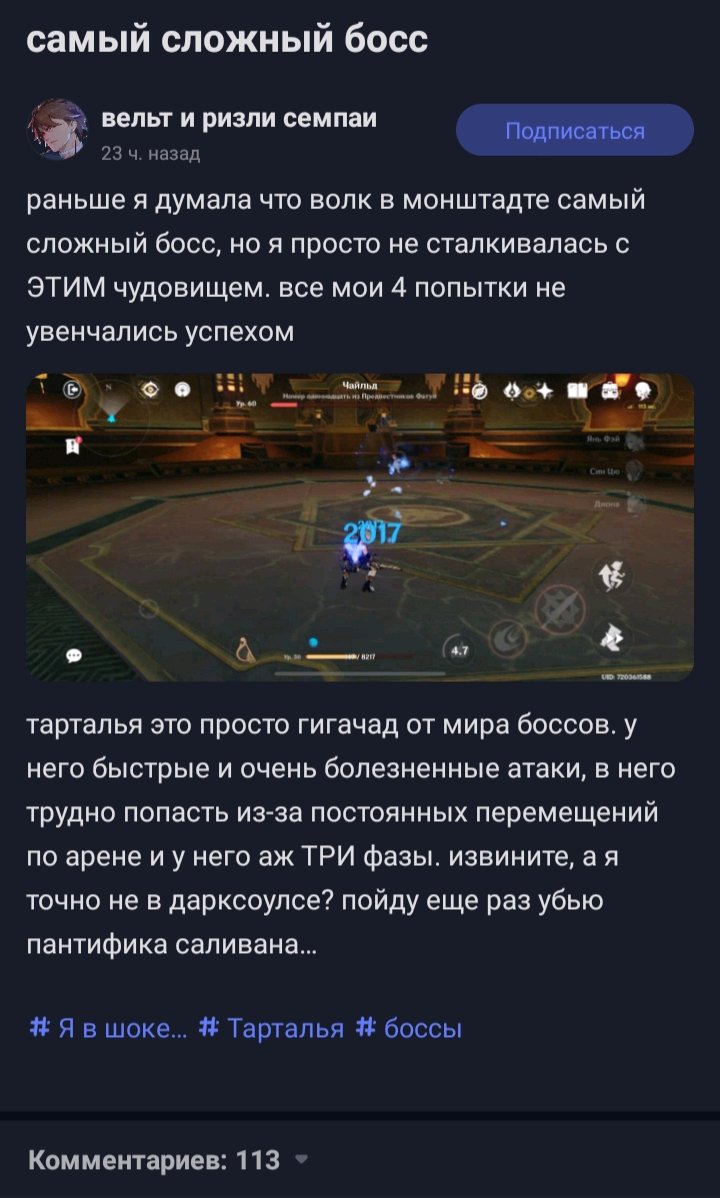Expand the Комментариев: 113 sorting dropdown
The height and width of the screenshot is (1198, 720).
tap(302, 1160)
